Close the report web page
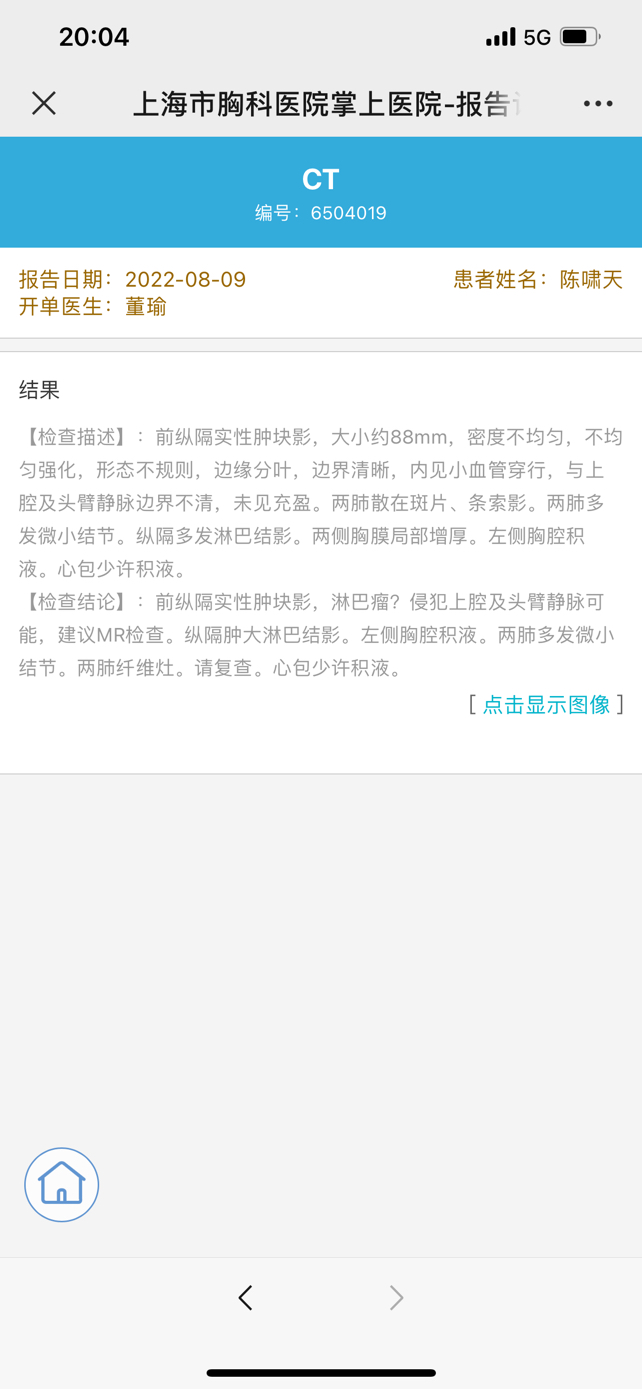This screenshot has height=1389, width=642. 44,103
